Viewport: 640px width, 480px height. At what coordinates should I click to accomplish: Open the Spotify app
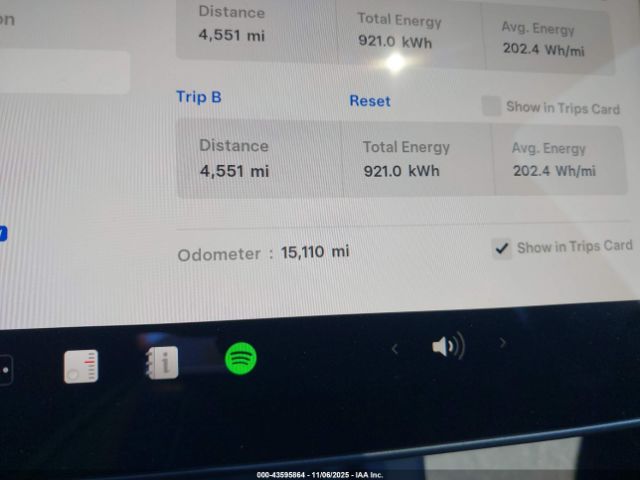click(x=241, y=358)
